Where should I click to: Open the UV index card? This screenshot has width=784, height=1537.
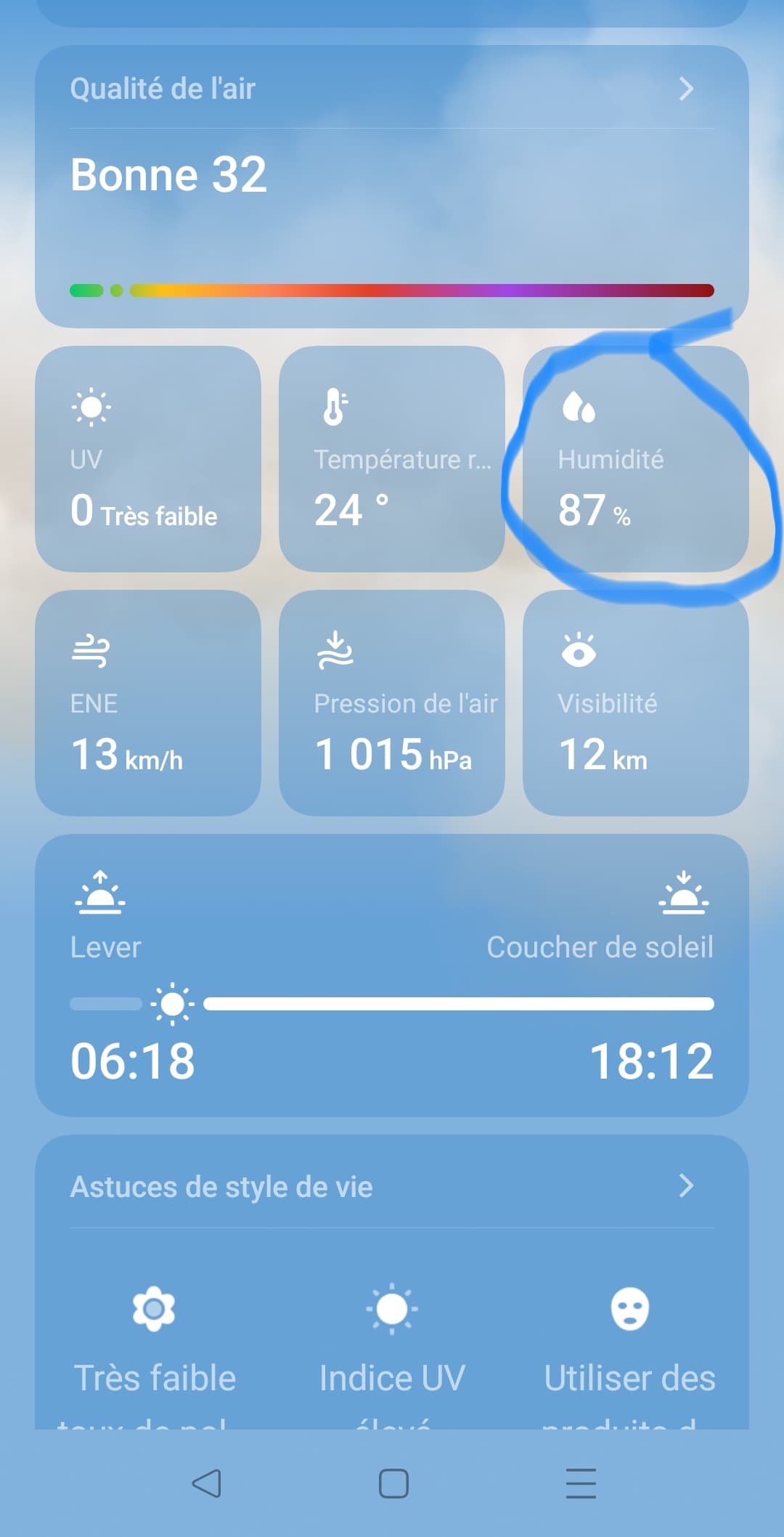tap(148, 459)
